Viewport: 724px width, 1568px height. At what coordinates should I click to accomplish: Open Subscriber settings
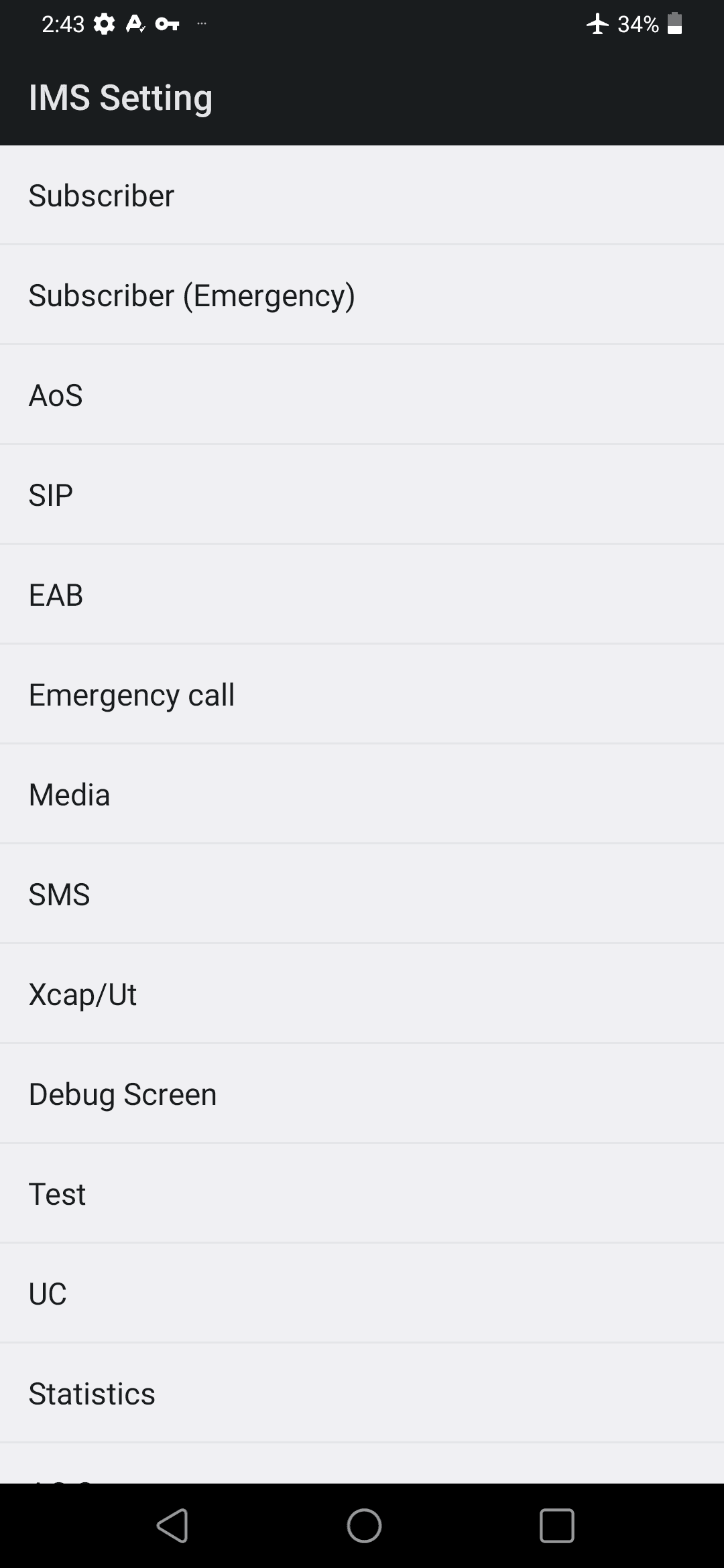coord(362,195)
